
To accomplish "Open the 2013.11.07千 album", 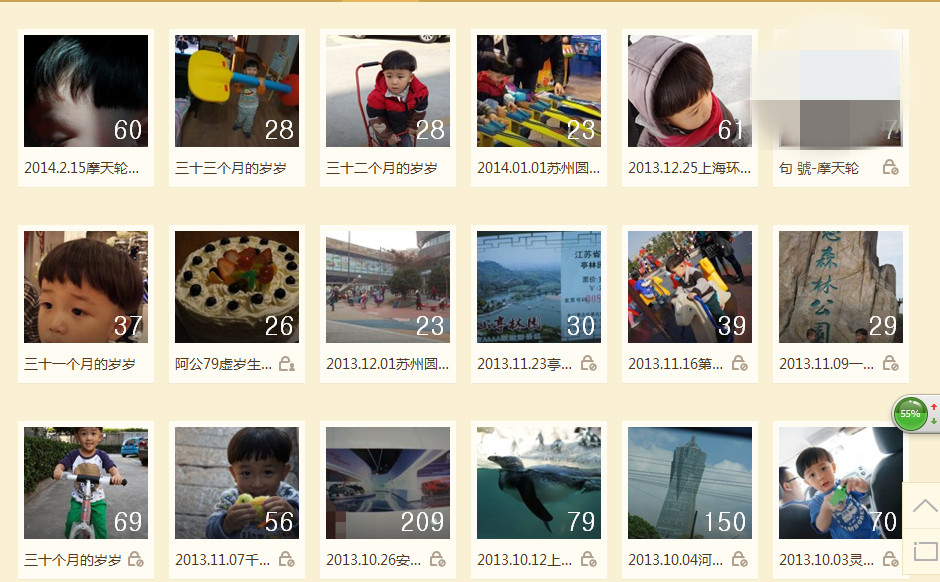I will pyautogui.click(x=237, y=483).
